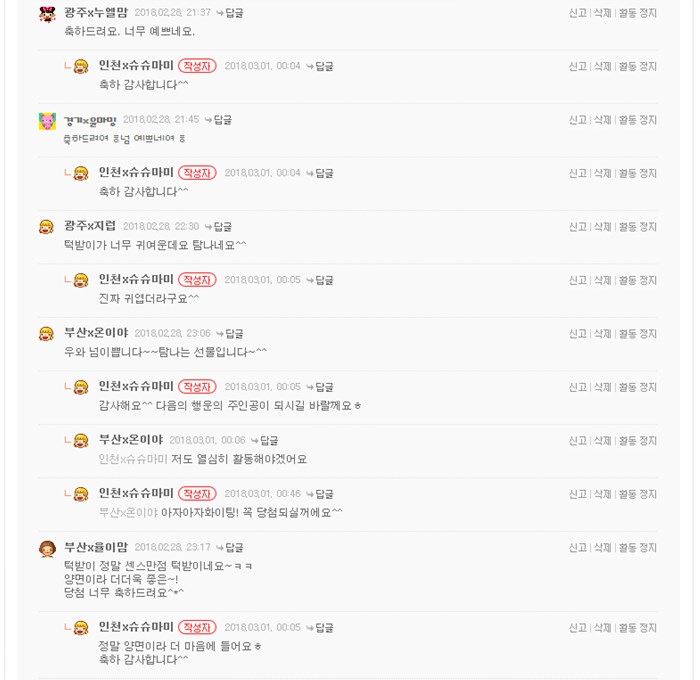Delete 부산x온이야's '우와 넘이쁩니다' comment

coord(602,334)
